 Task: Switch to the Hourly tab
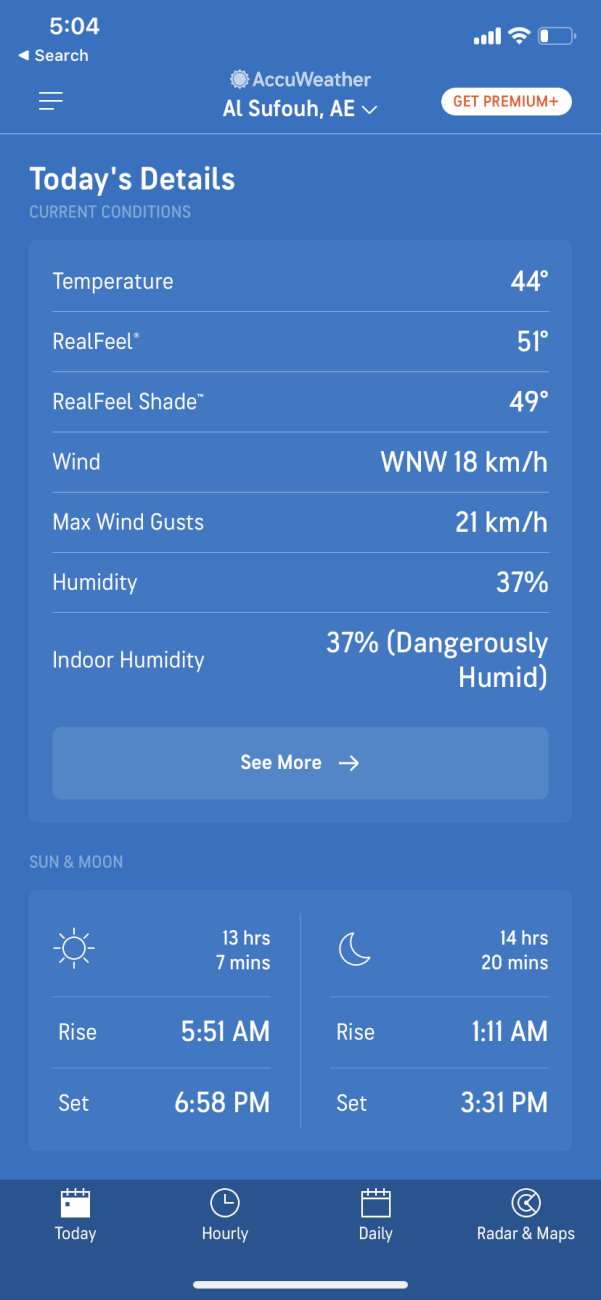pyautogui.click(x=225, y=1215)
